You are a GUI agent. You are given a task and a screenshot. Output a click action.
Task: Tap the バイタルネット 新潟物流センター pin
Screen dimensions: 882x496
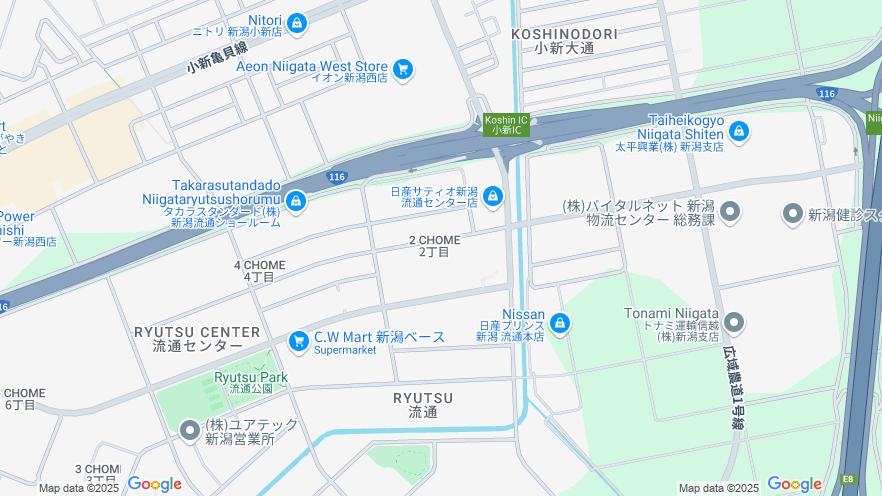coord(731,211)
